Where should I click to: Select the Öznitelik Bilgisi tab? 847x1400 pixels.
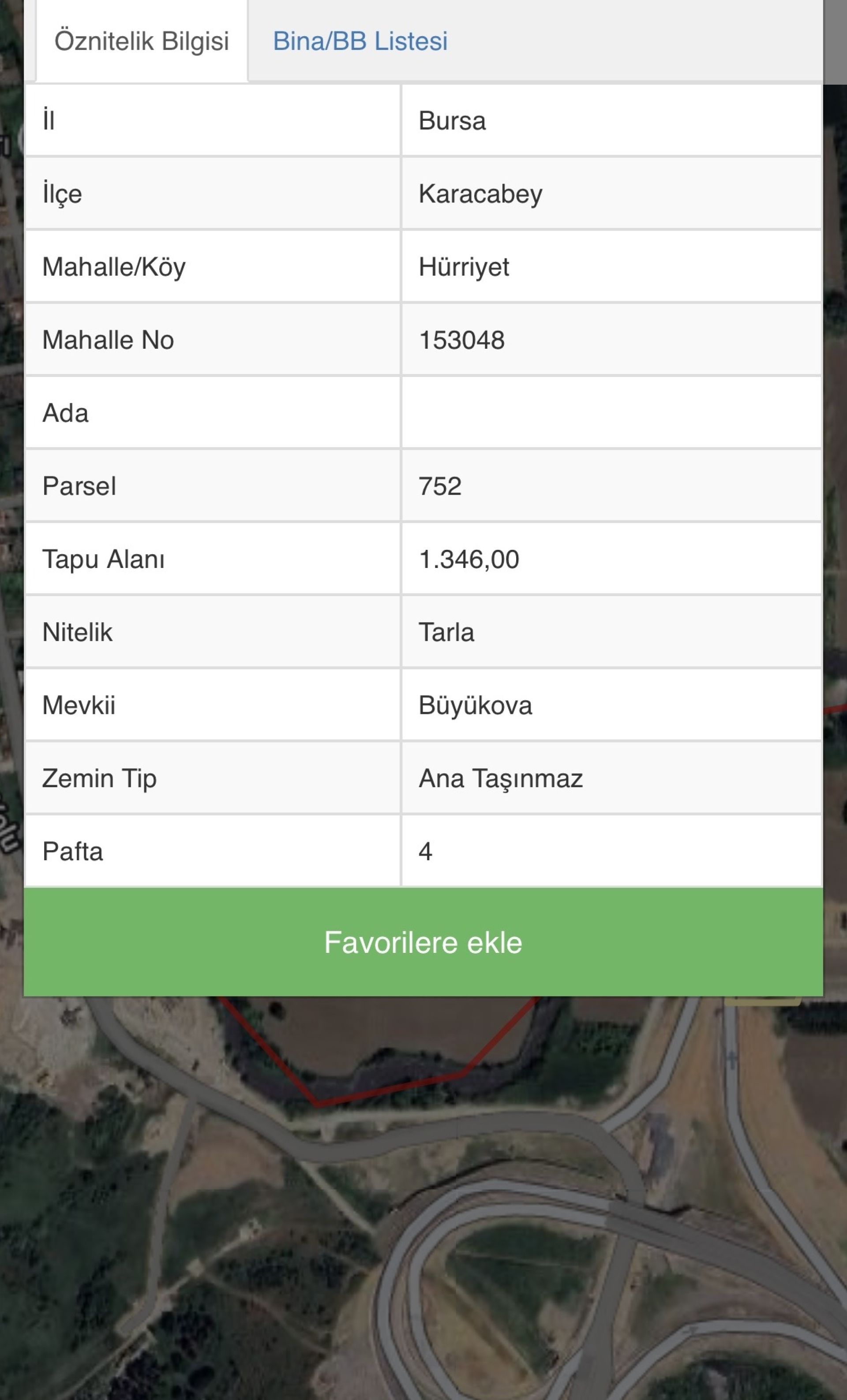[x=142, y=41]
